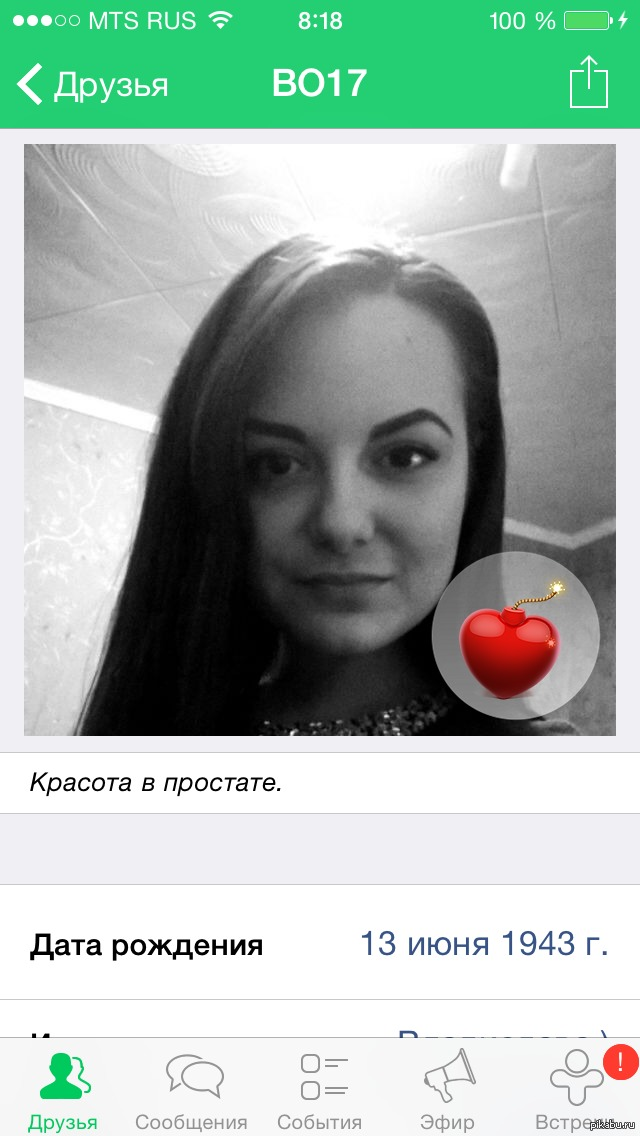The height and width of the screenshot is (1136, 640).
Task: Open the share icon in the header
Action: click(x=588, y=82)
